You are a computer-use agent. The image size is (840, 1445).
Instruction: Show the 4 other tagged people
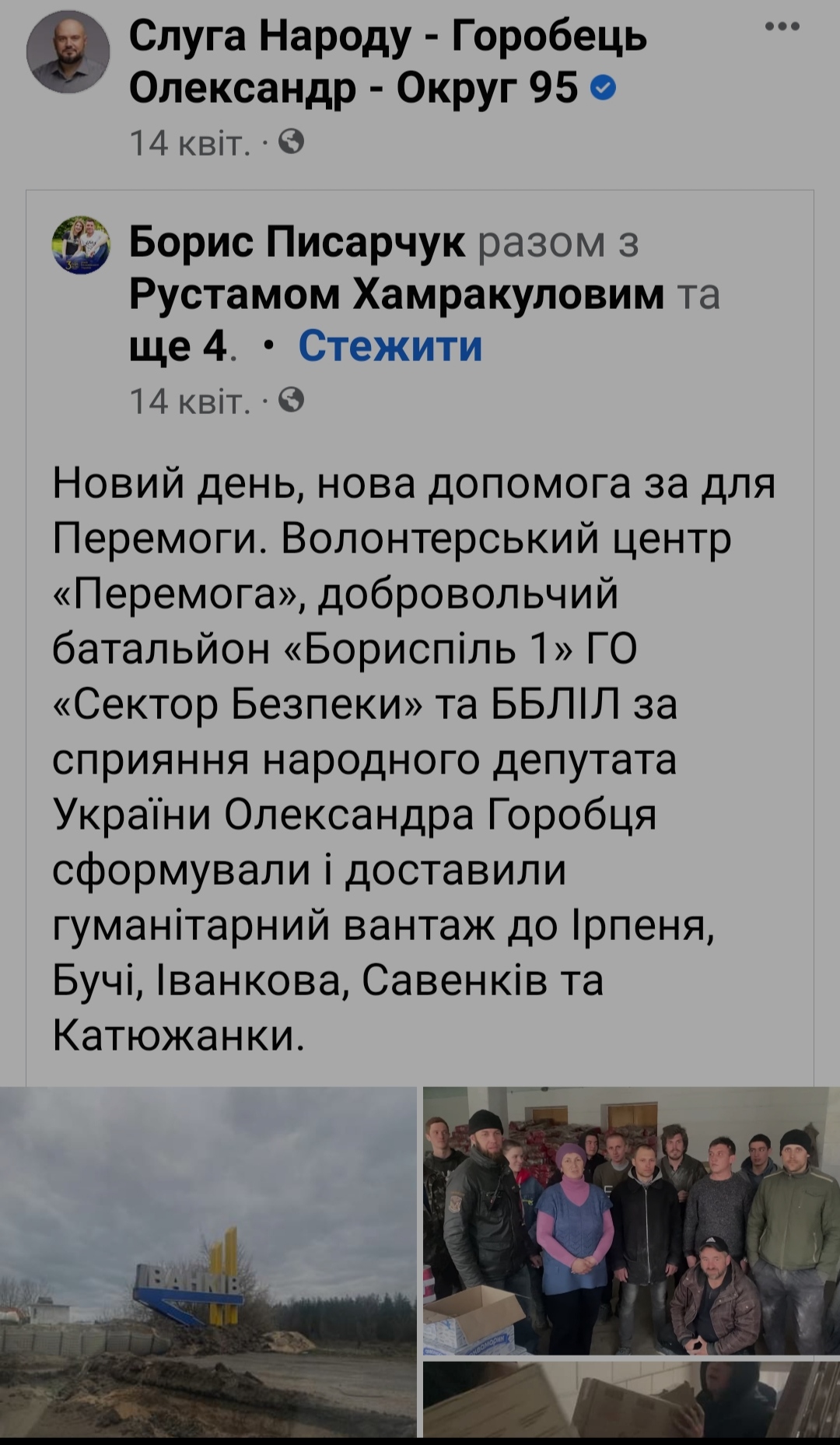[177, 346]
